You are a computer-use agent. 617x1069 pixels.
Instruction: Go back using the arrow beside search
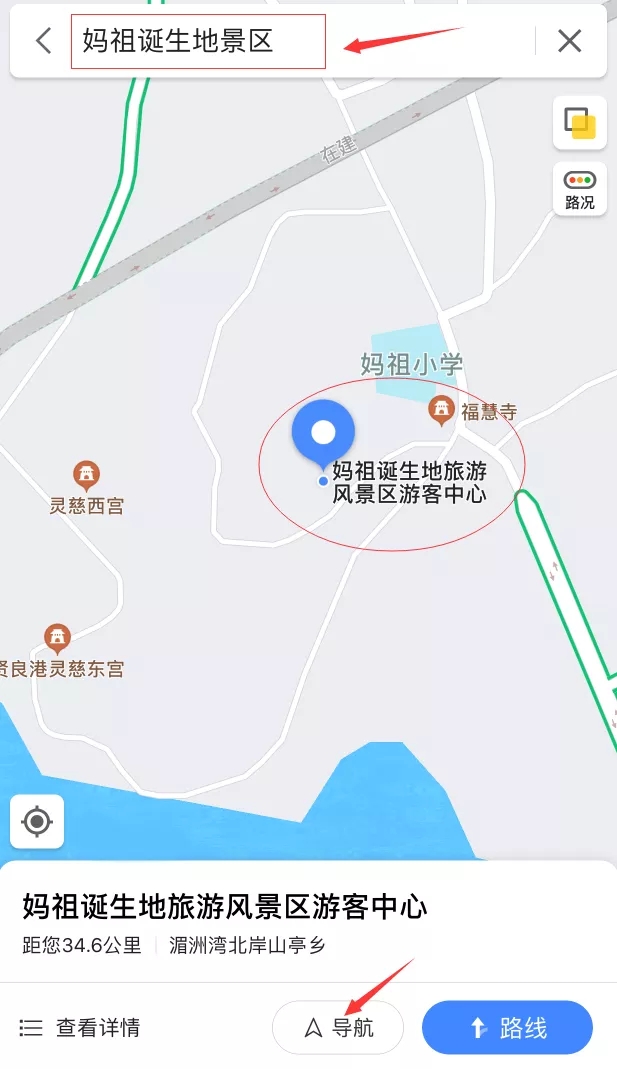[44, 41]
